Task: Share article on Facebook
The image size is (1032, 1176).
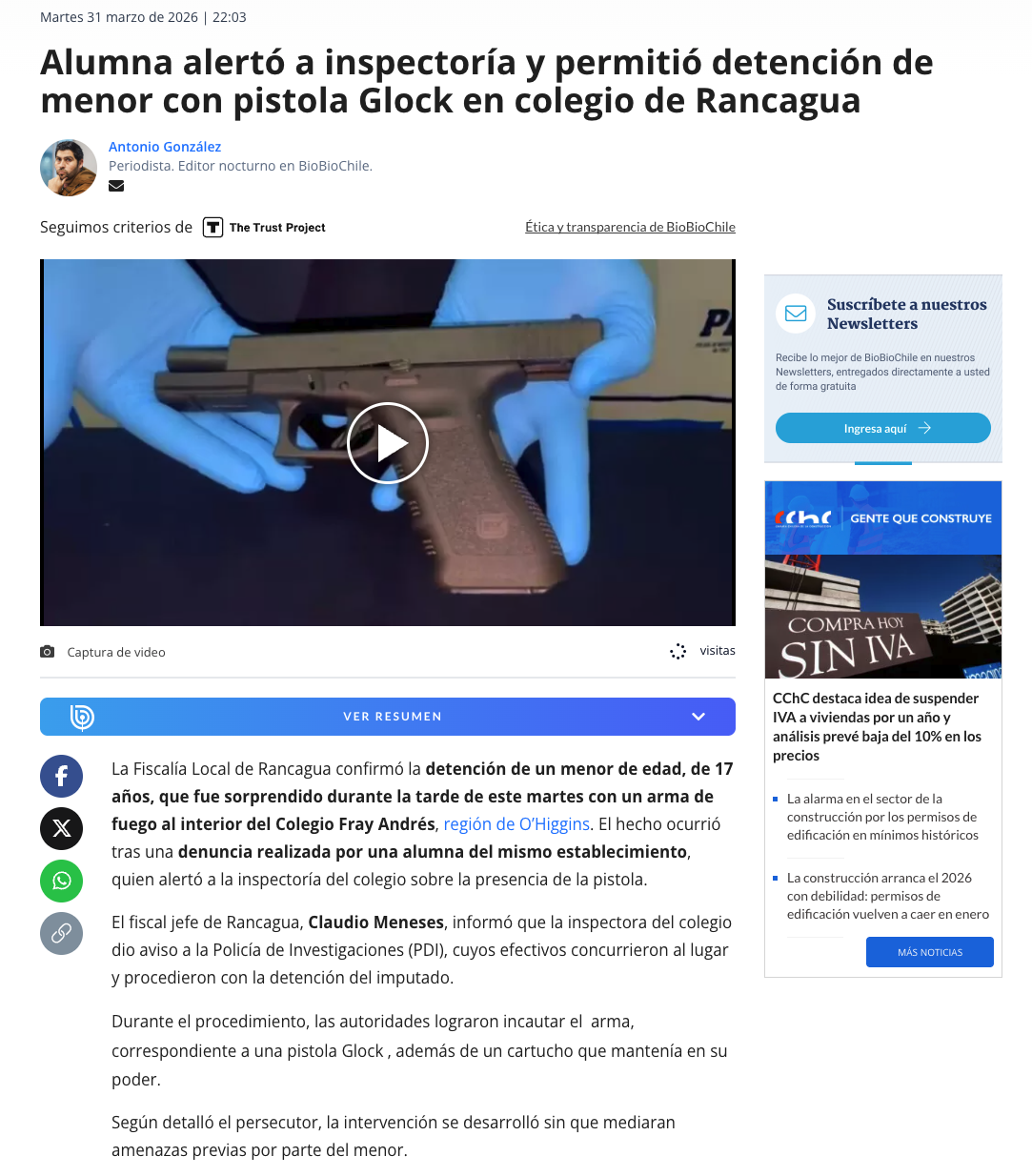Action: (x=61, y=776)
